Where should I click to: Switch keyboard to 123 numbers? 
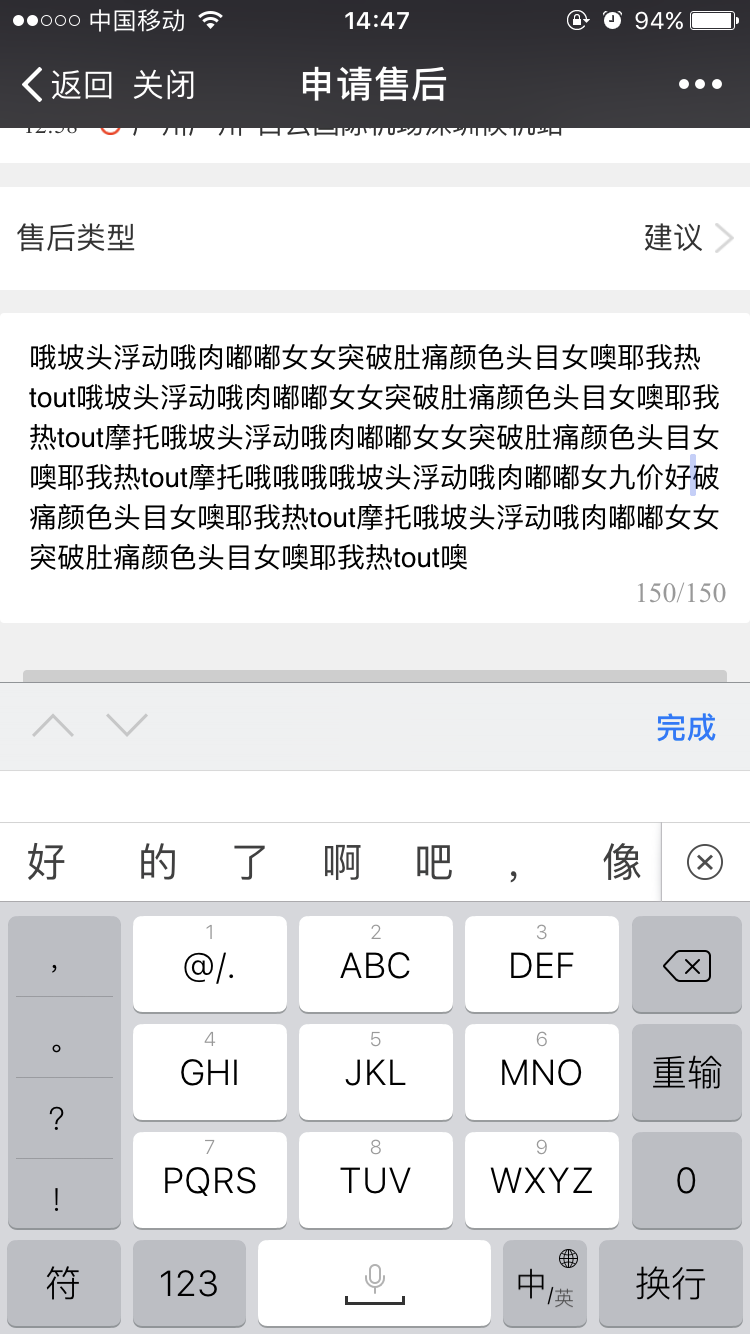[188, 1283]
